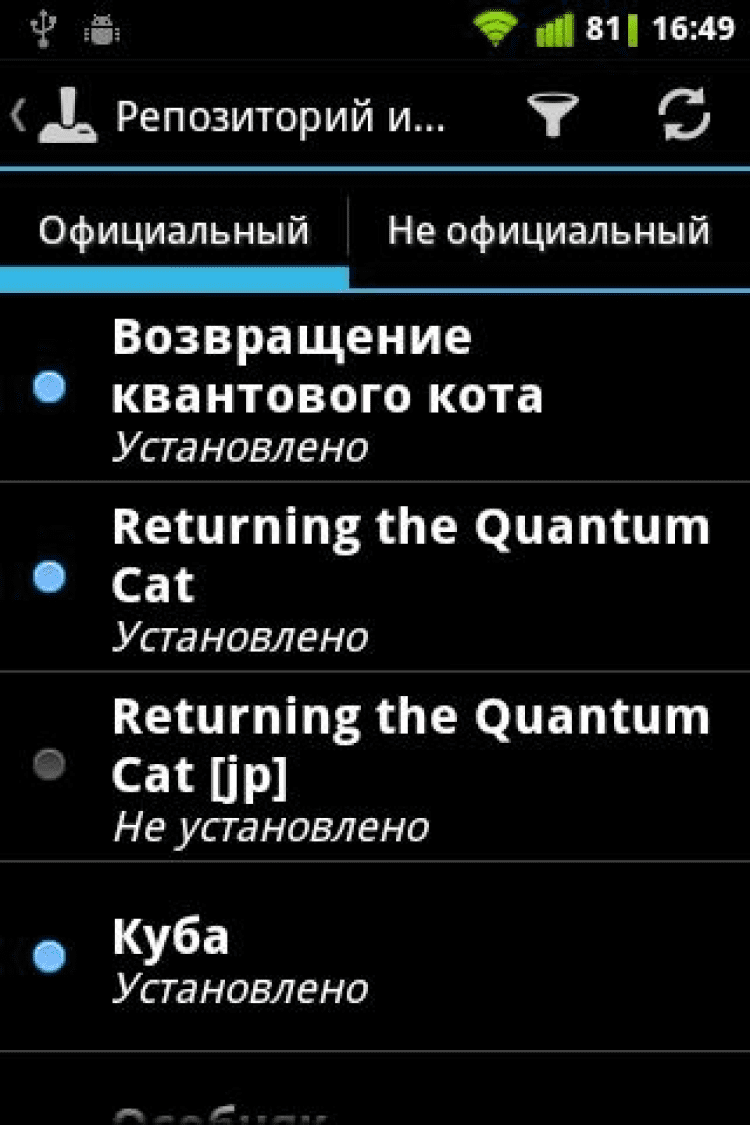Switch to the Официальный tab
Screen dimensions: 750x1125
(174, 232)
